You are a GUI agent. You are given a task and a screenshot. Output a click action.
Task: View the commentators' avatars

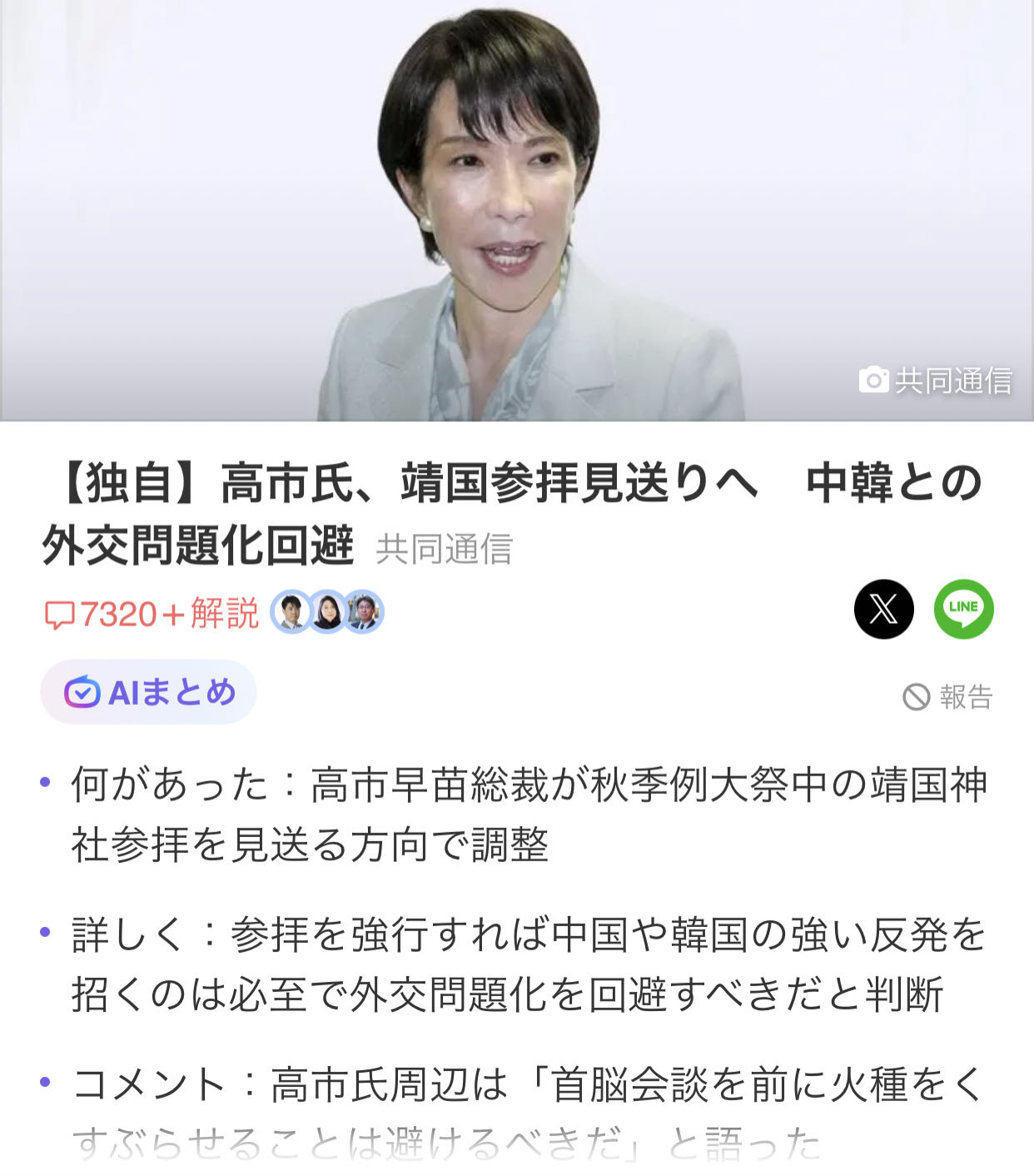[327, 612]
